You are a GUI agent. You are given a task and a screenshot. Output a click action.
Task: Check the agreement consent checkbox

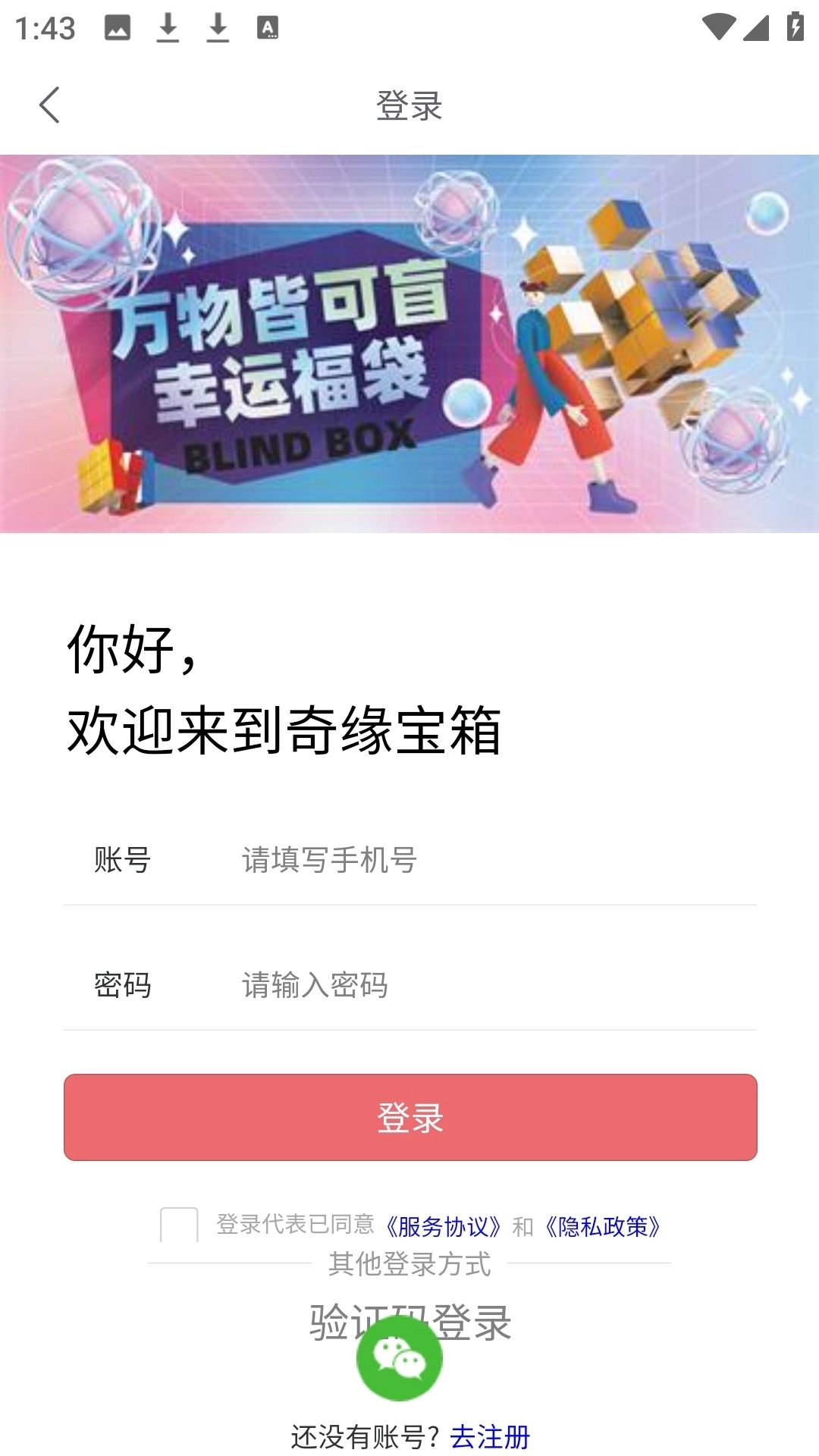coord(179,1225)
